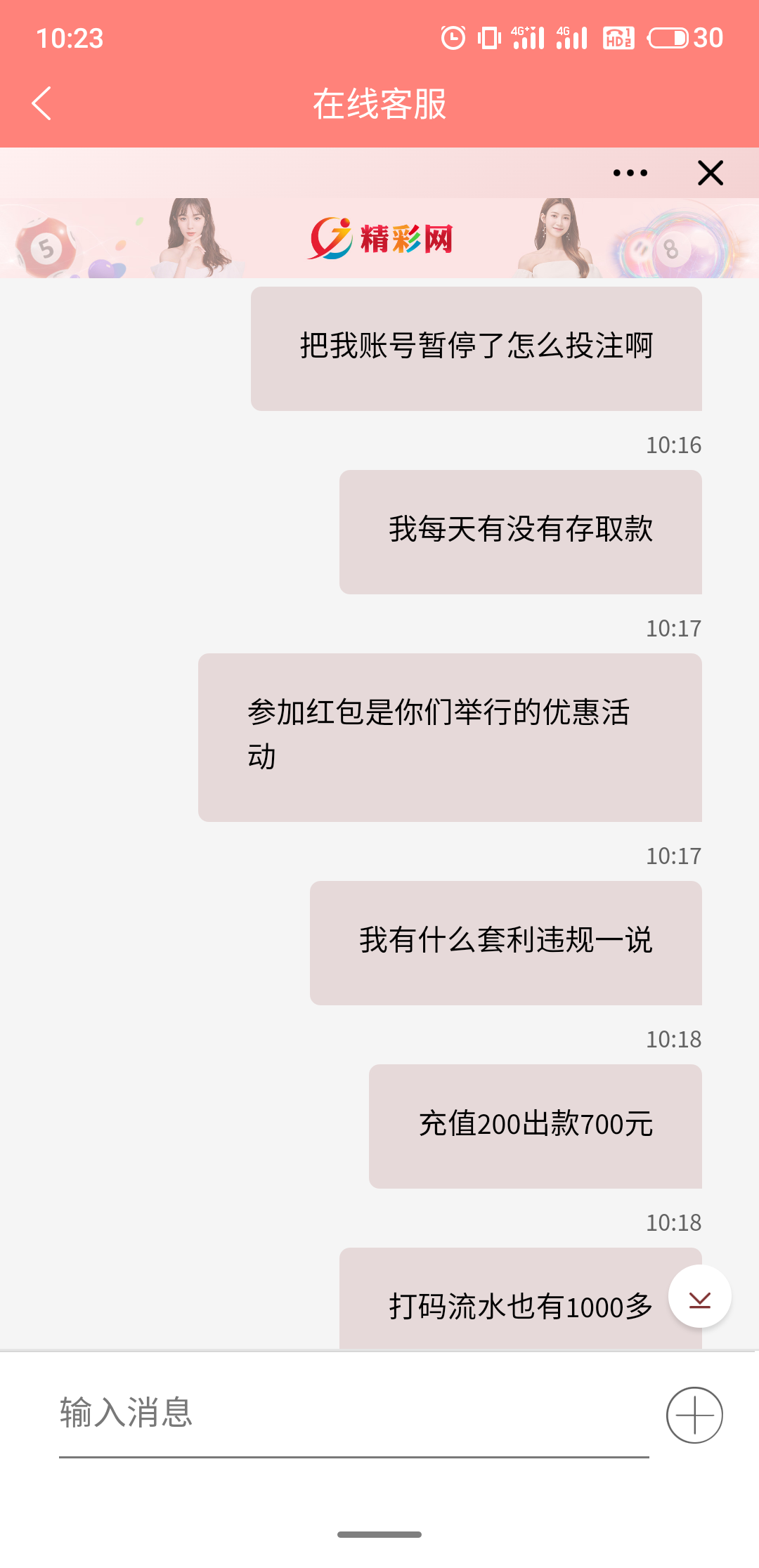Close the chat overlay with the X

tap(710, 171)
